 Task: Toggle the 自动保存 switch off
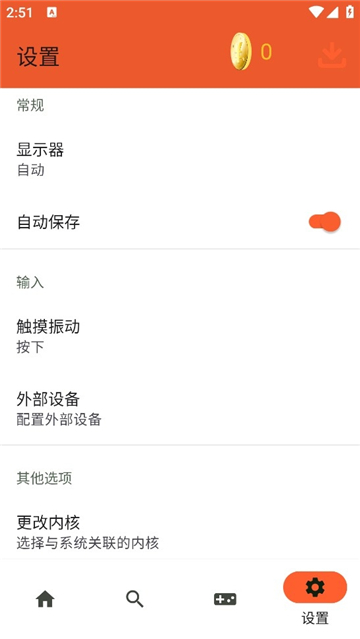pos(324,222)
